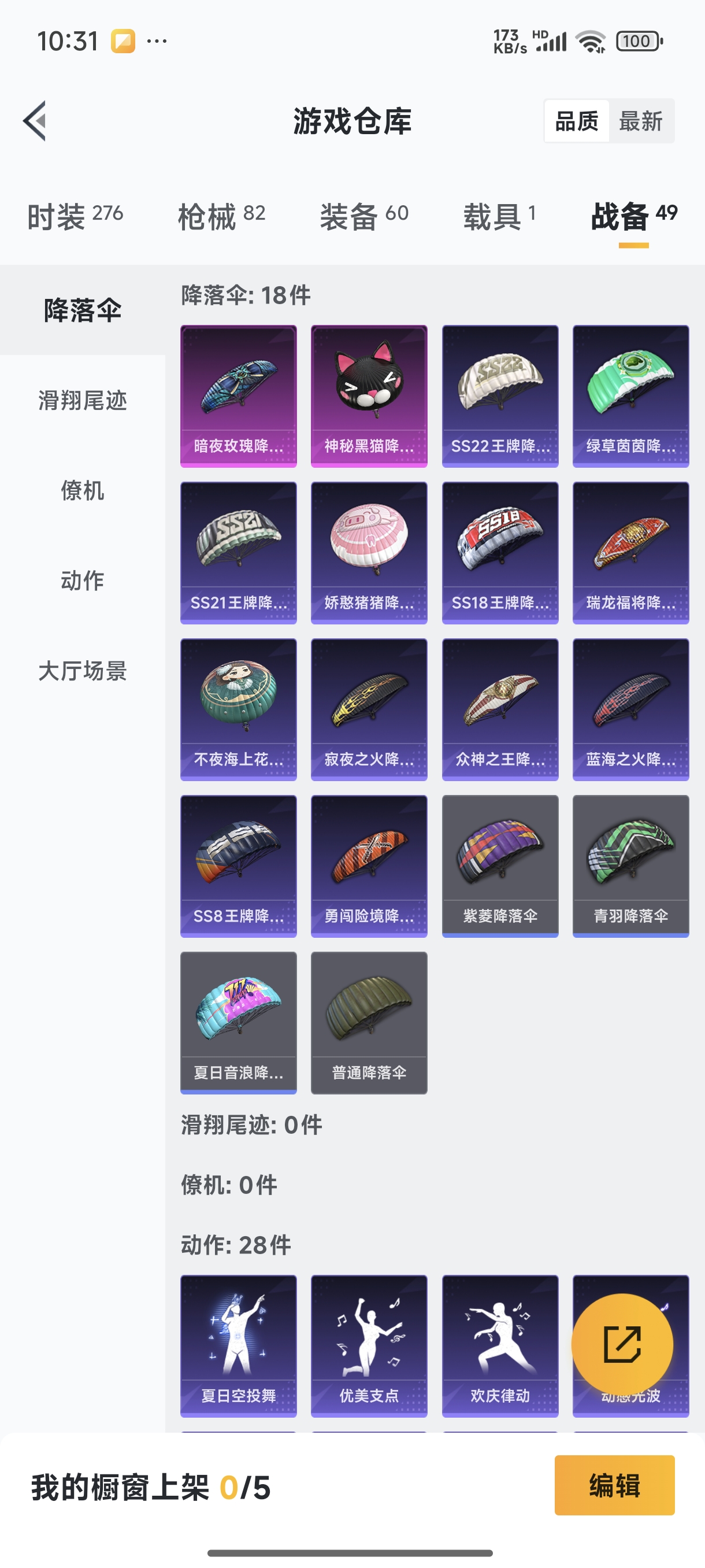Viewport: 705px width, 1568px height.
Task: Open the 神秘黑猫 parachute item
Action: [x=369, y=395]
